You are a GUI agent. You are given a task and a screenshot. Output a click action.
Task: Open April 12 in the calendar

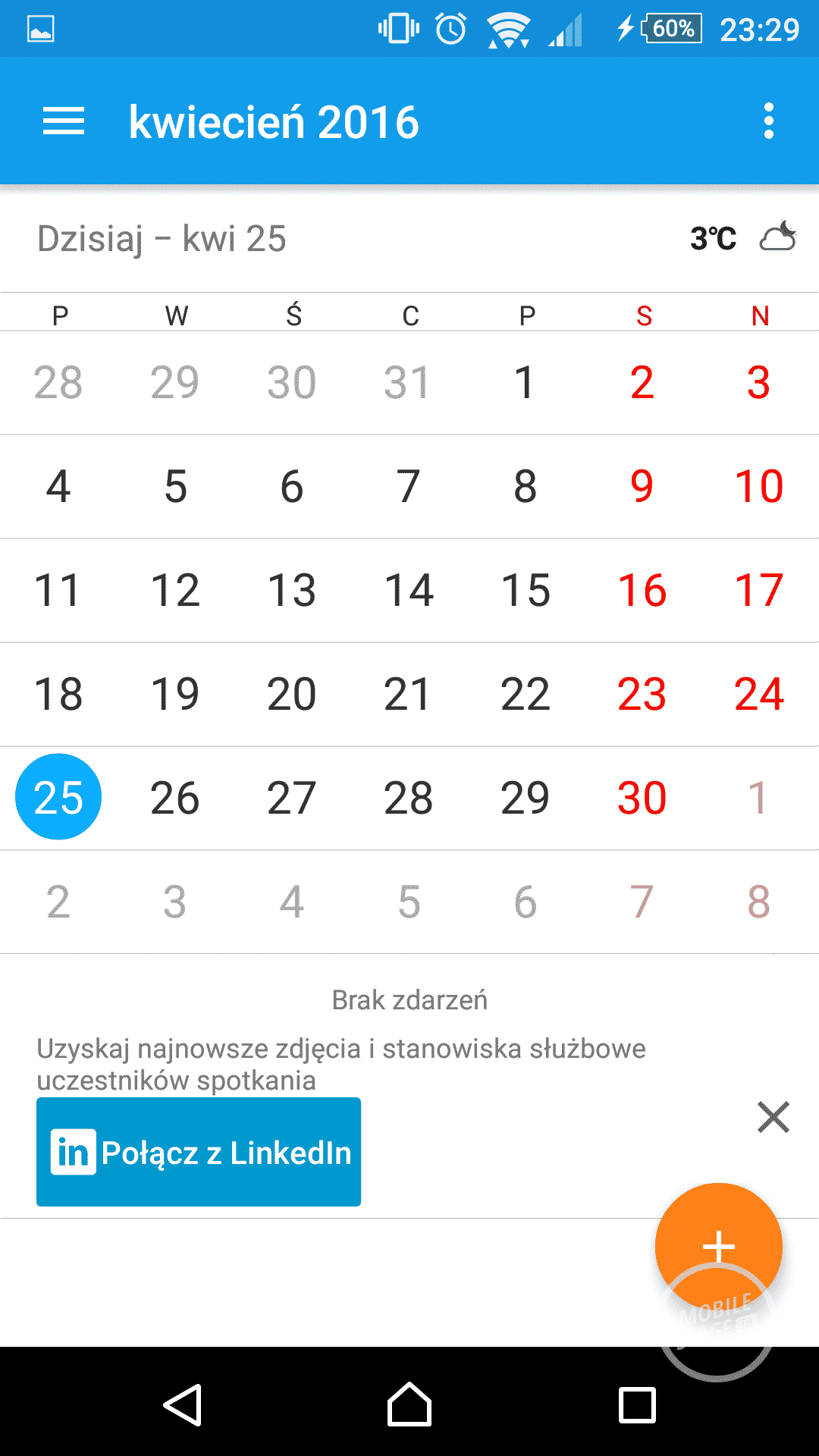(175, 590)
